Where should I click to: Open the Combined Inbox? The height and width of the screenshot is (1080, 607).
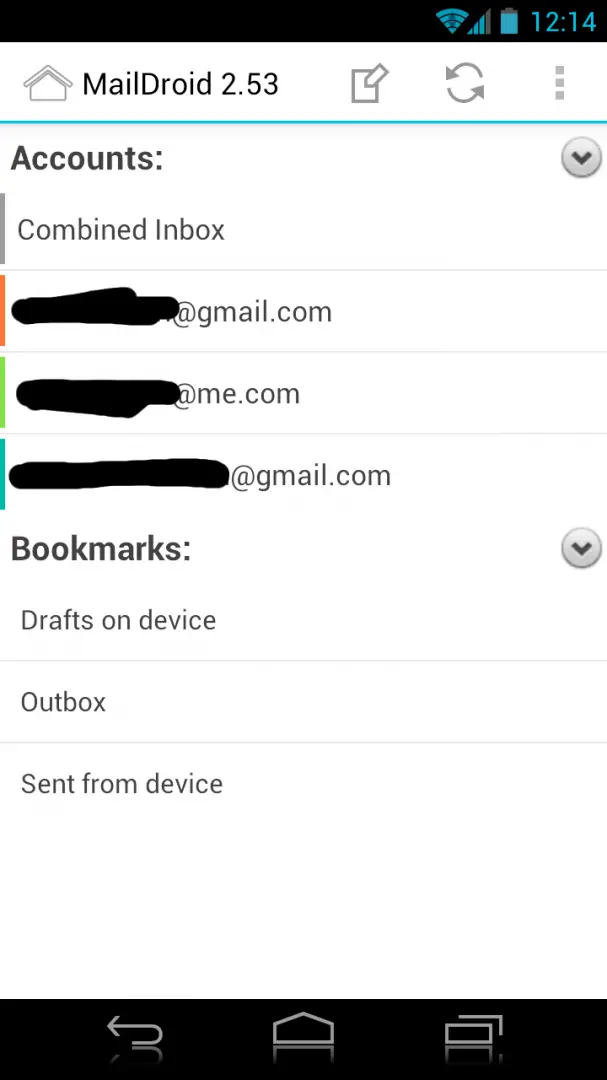point(303,229)
